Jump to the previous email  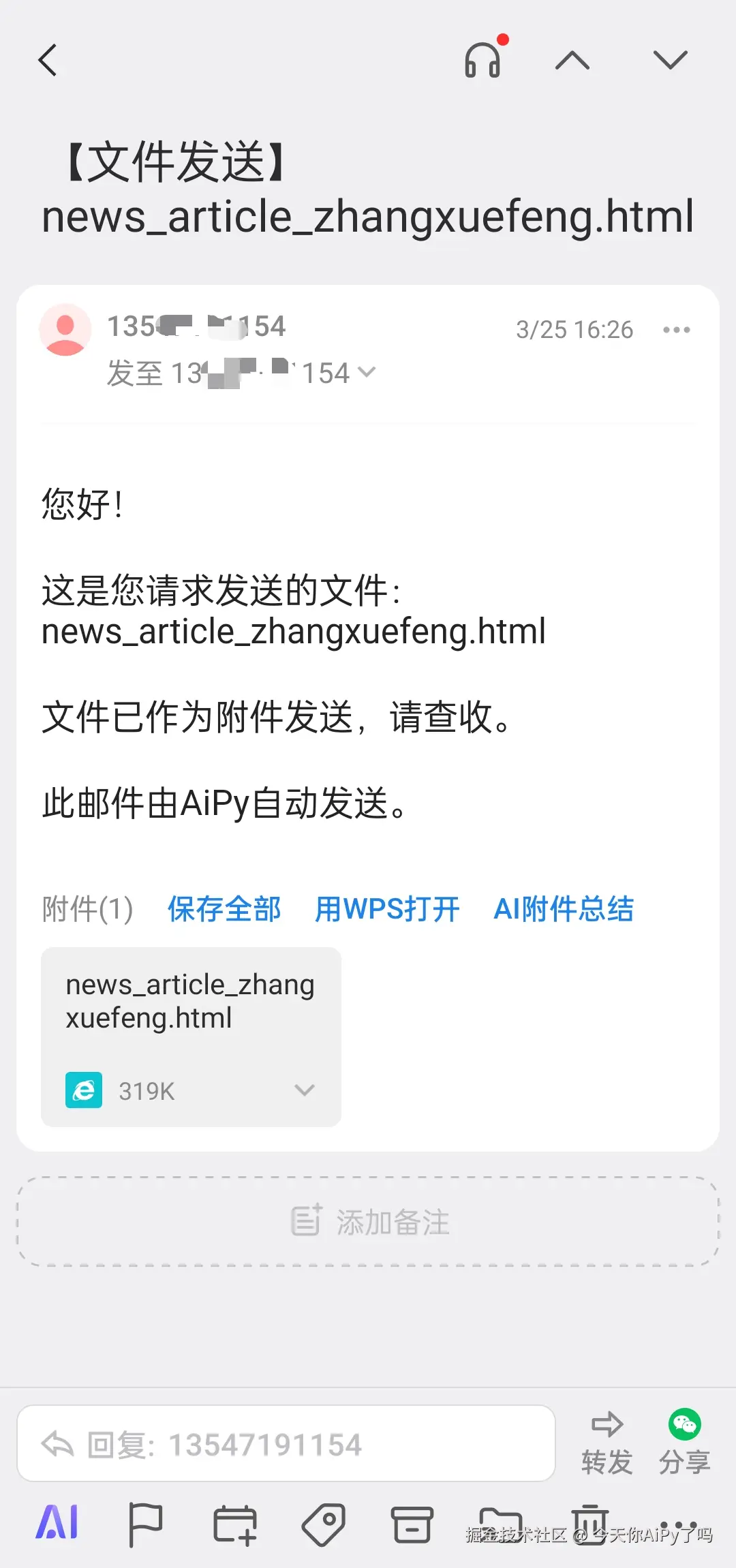(x=572, y=61)
